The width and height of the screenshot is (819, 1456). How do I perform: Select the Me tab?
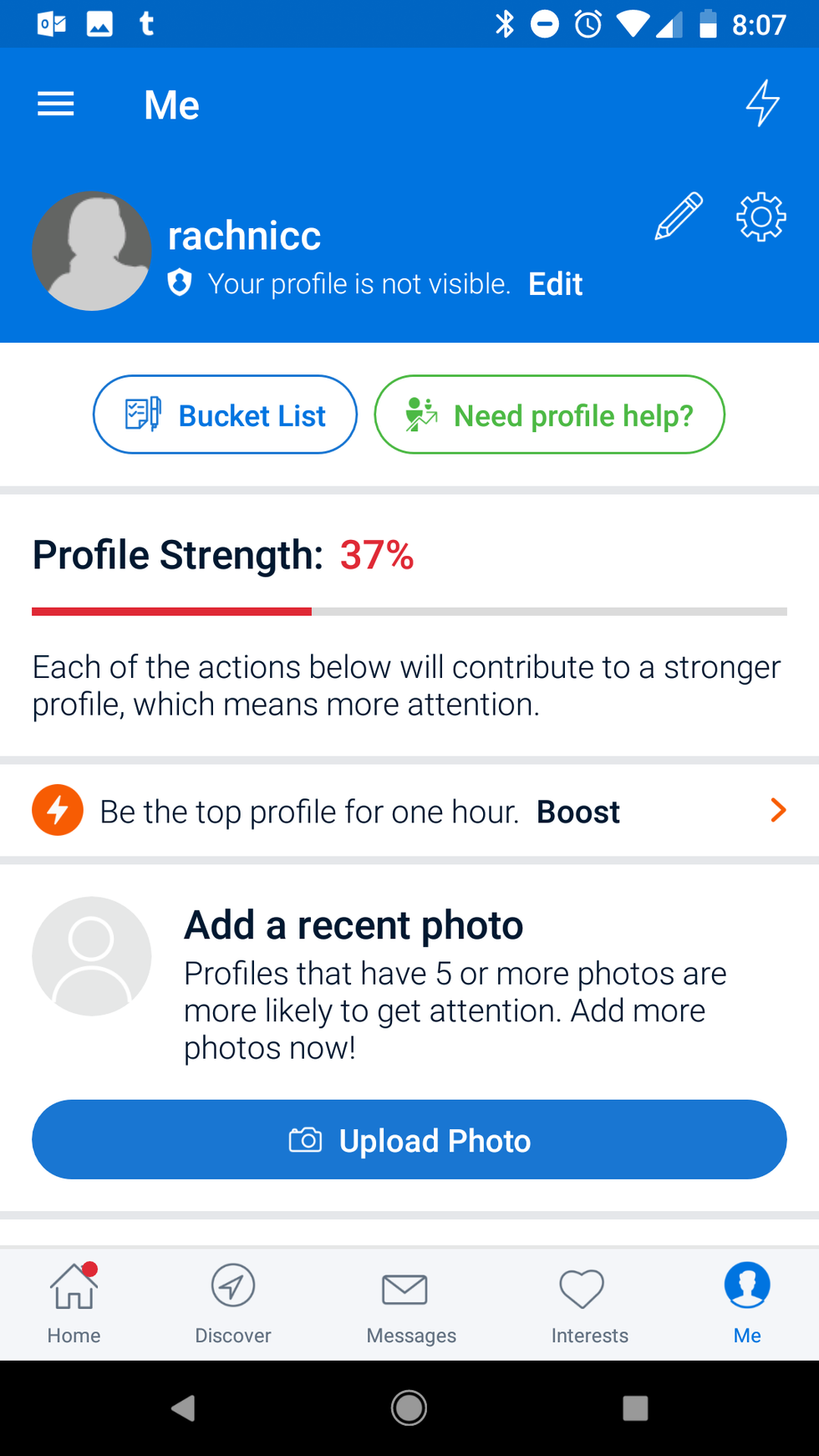tap(746, 1302)
